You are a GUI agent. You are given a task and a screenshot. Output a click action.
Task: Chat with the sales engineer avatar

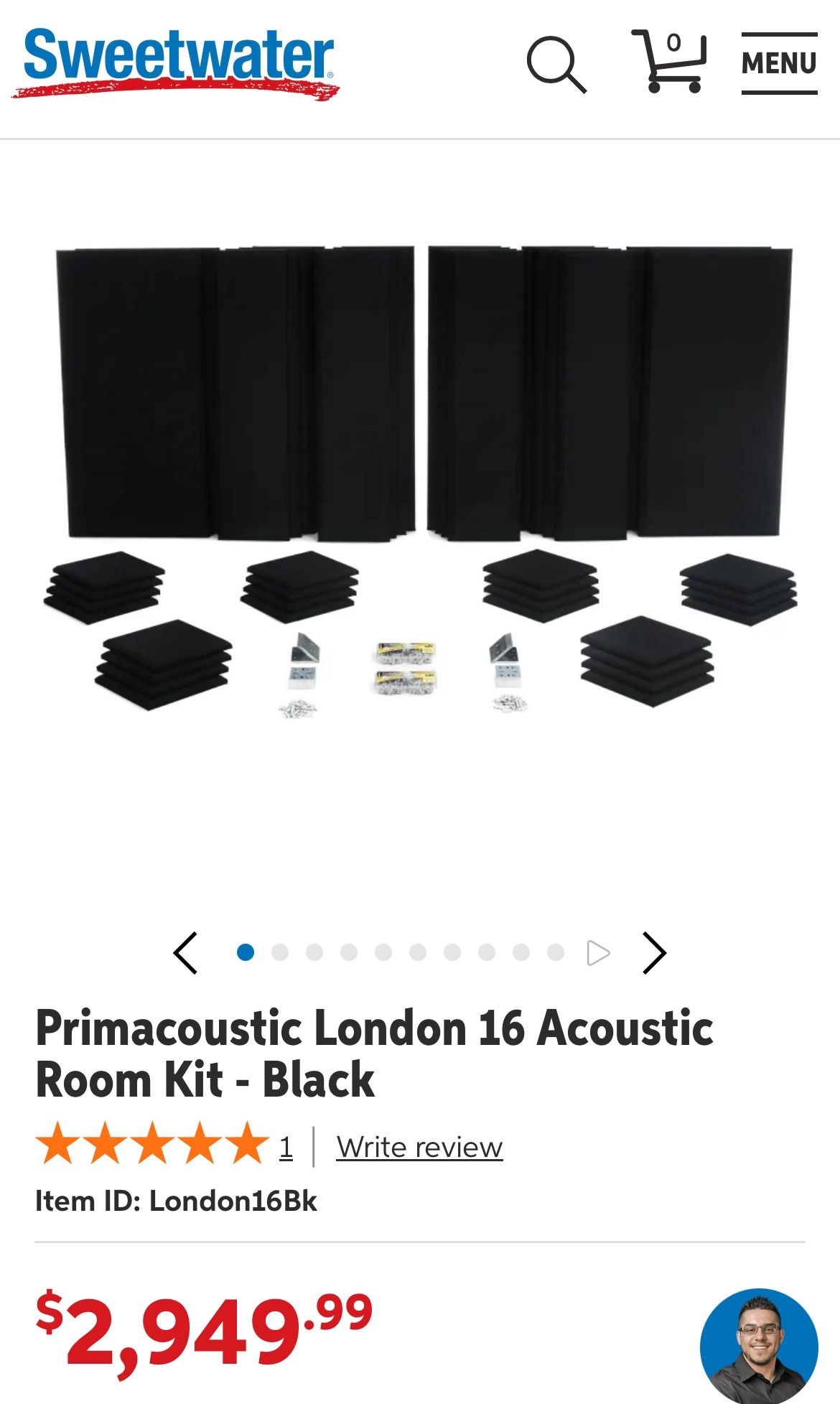pos(759,1346)
